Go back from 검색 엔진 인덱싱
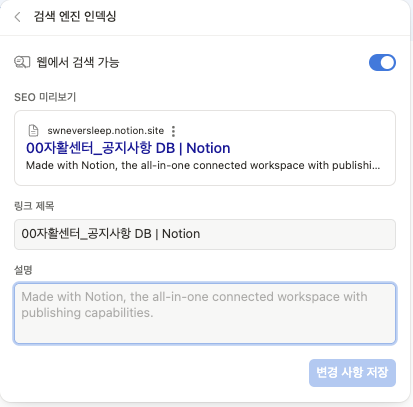Screen dimensions: 413x407 [18, 17]
